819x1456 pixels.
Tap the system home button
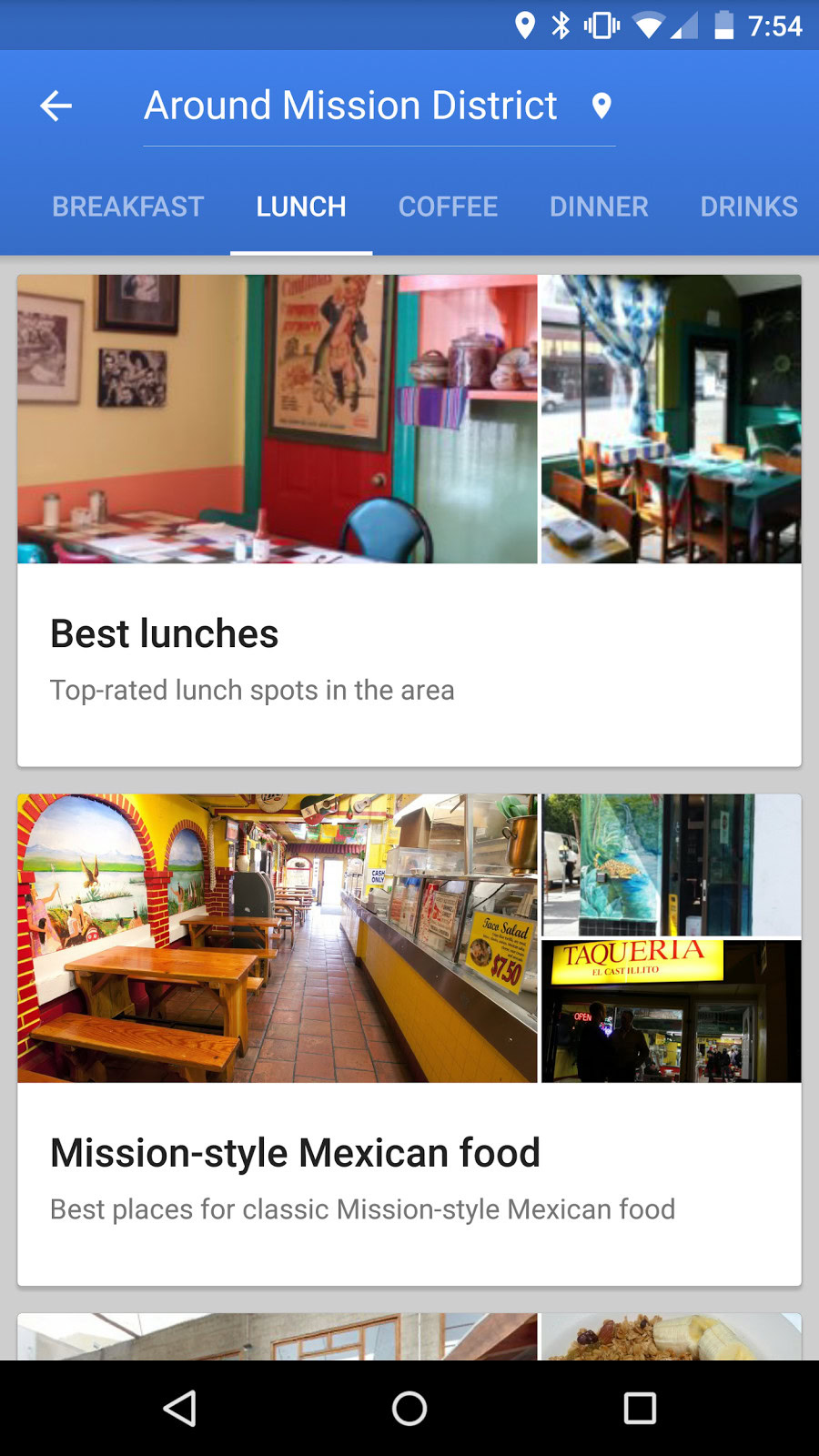409,1409
